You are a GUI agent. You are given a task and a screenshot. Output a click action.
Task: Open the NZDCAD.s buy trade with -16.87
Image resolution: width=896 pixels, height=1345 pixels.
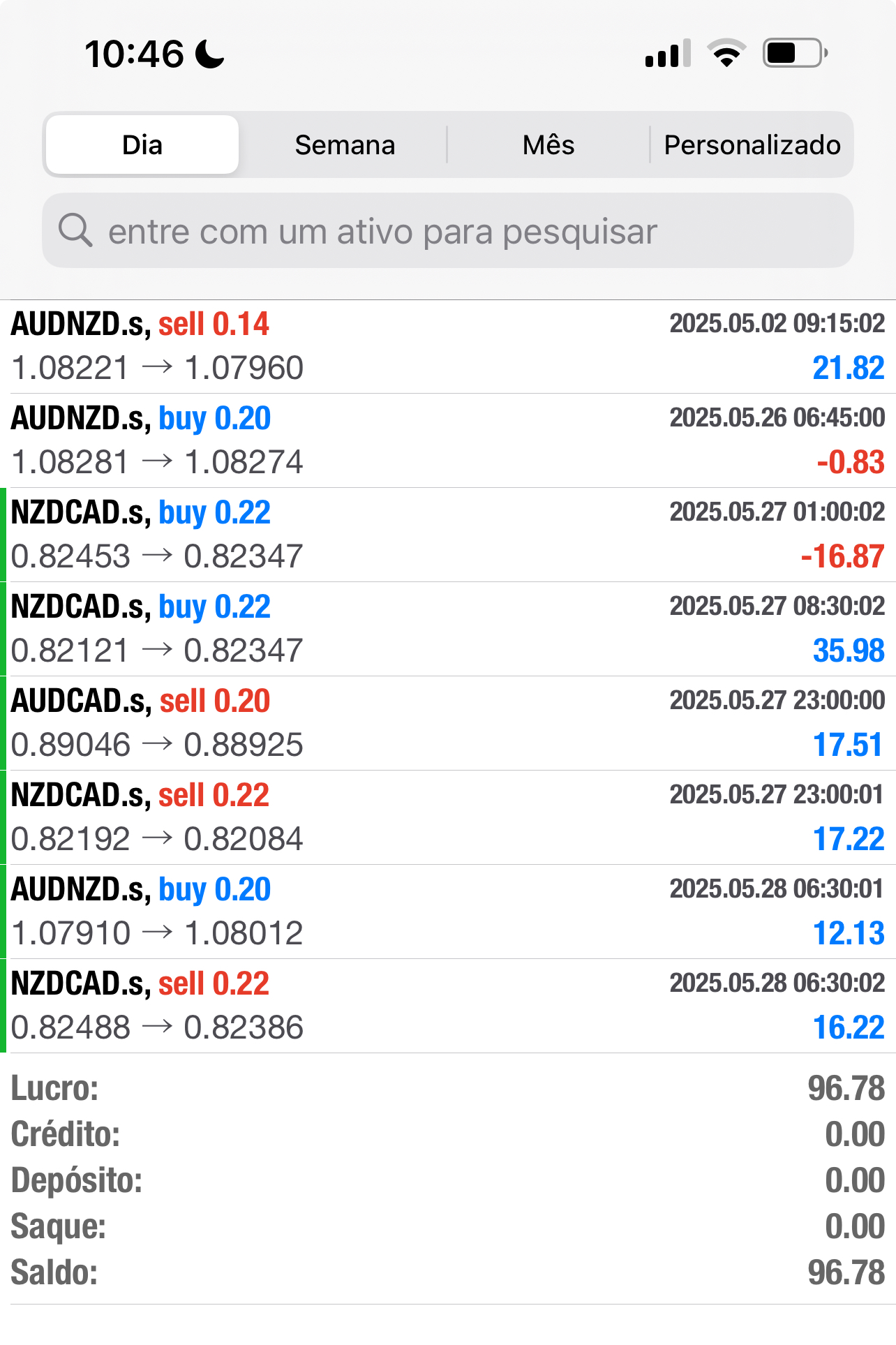[448, 535]
